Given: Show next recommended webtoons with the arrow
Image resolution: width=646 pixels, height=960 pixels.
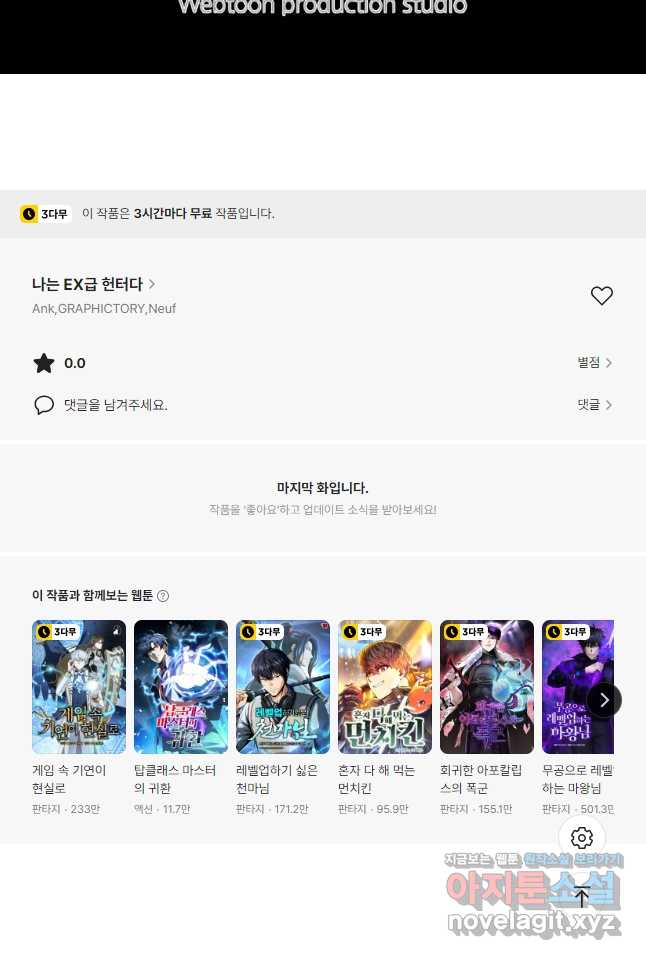Looking at the screenshot, I should tap(603, 700).
